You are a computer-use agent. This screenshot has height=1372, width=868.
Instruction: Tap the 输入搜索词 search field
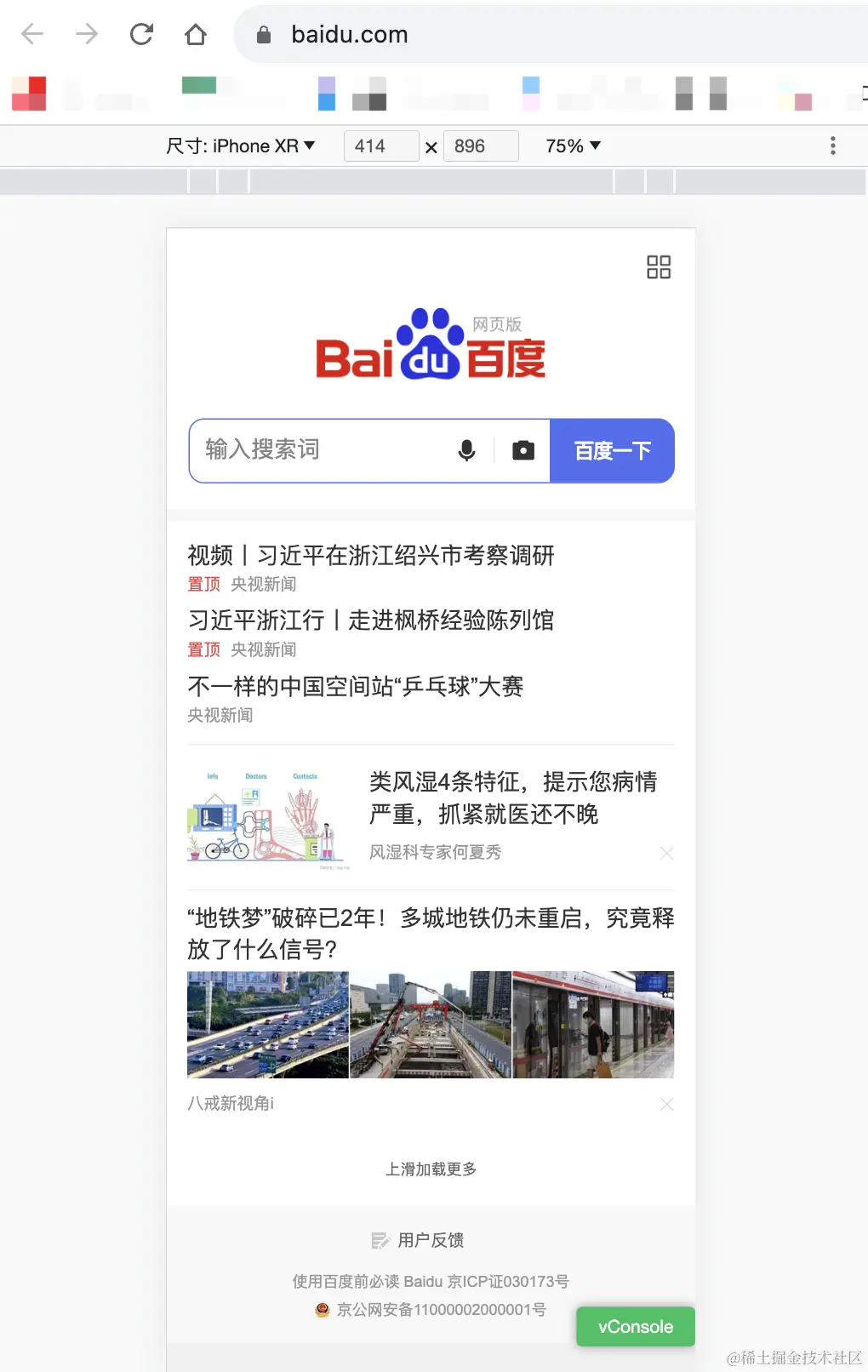pos(323,450)
